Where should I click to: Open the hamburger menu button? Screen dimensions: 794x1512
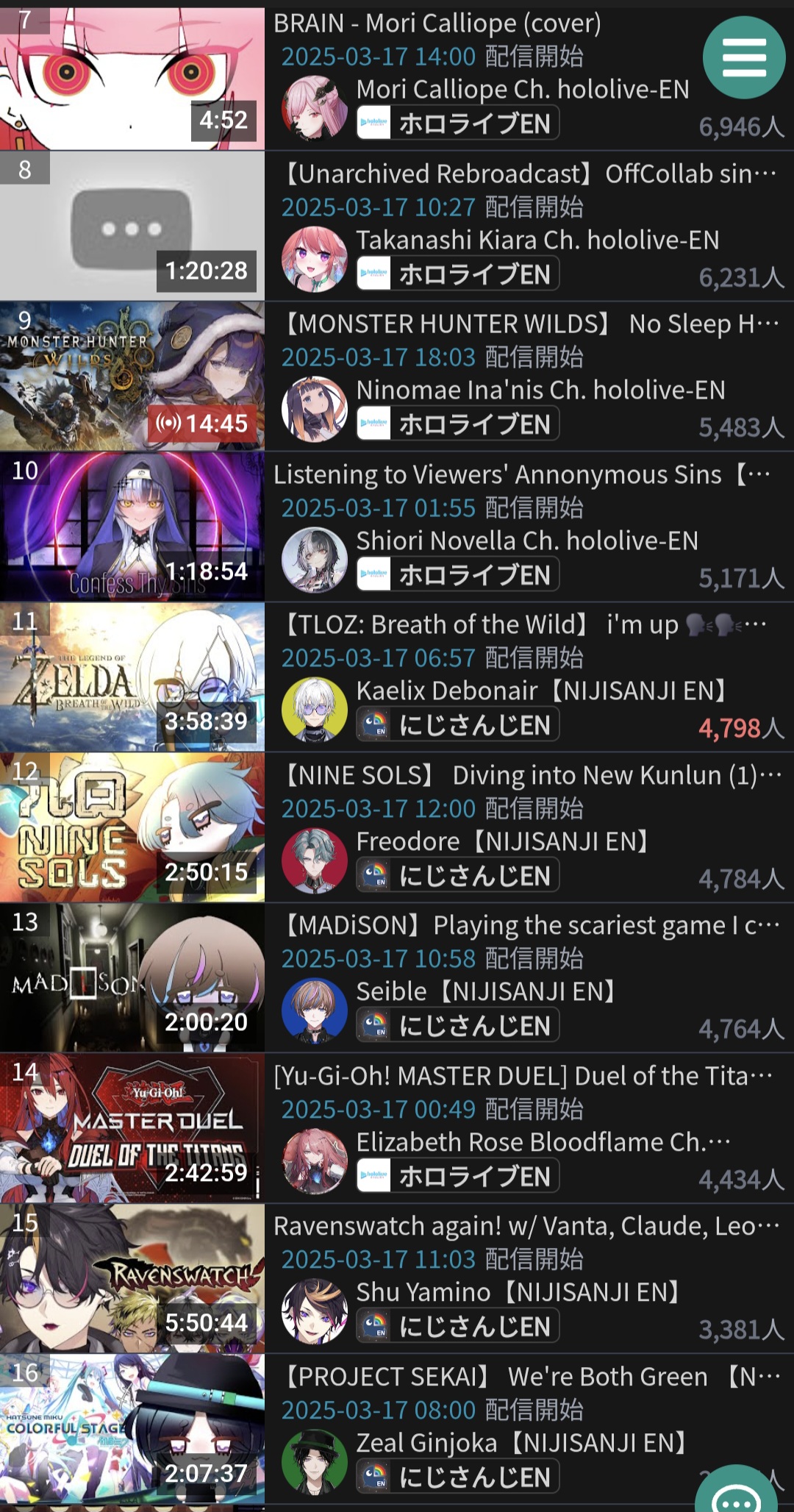click(x=744, y=58)
